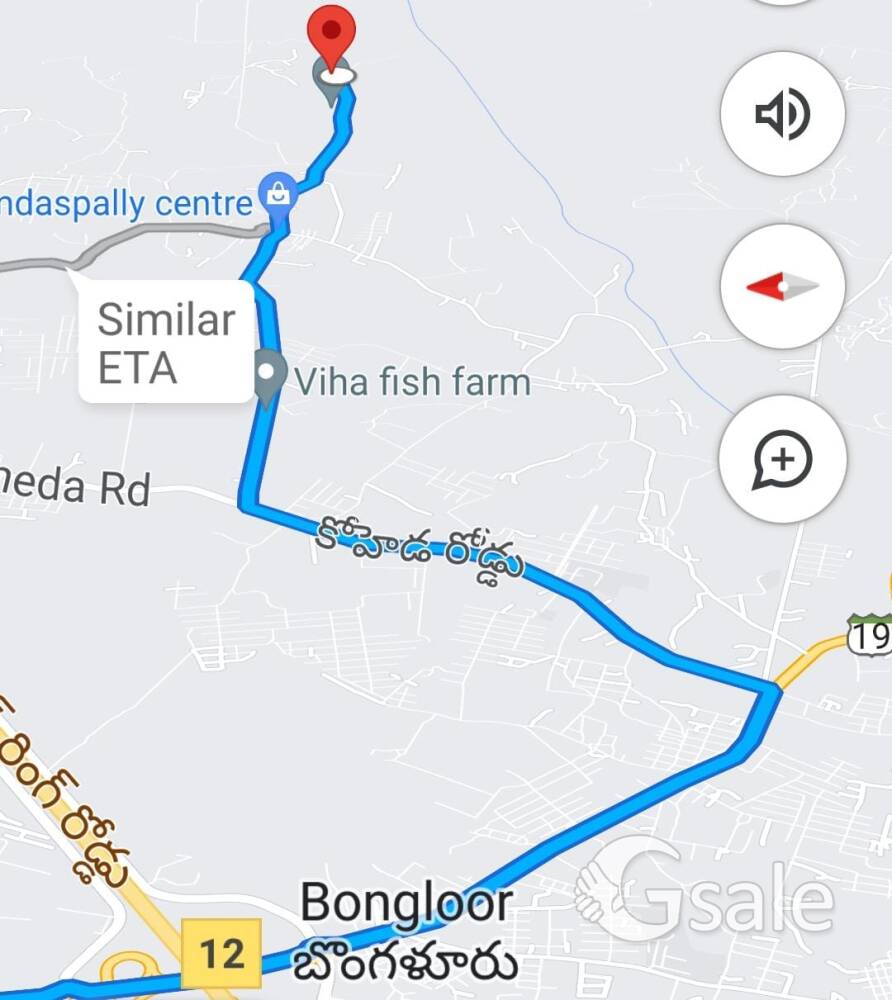The width and height of the screenshot is (892, 1000).
Task: Open the shopping pin near ndaspally centre
Action: (278, 195)
